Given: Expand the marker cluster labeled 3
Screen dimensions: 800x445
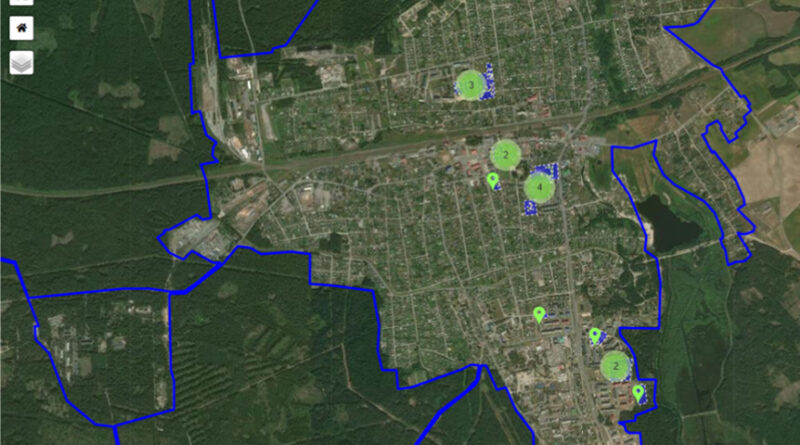Looking at the screenshot, I should click(x=470, y=86).
